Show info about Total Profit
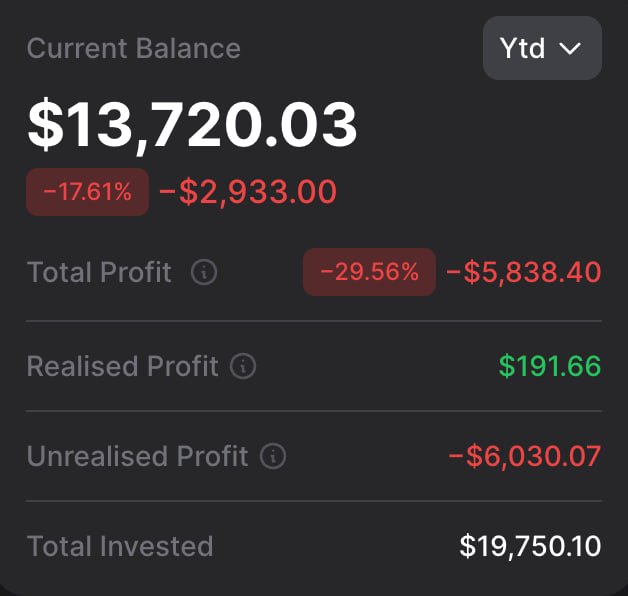Image resolution: width=628 pixels, height=596 pixels. [x=204, y=272]
